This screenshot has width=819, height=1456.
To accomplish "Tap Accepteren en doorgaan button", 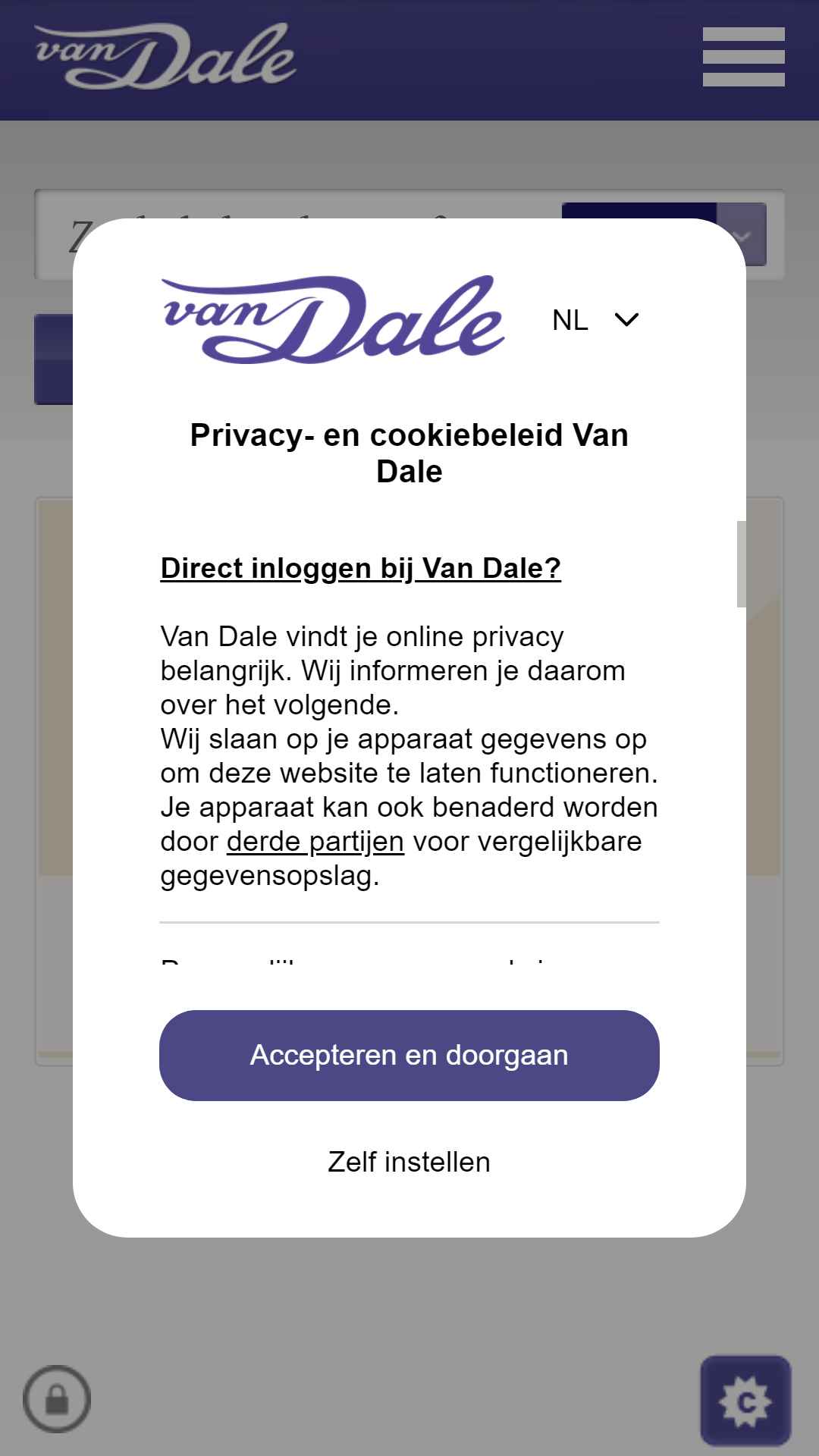I will tap(409, 1055).
